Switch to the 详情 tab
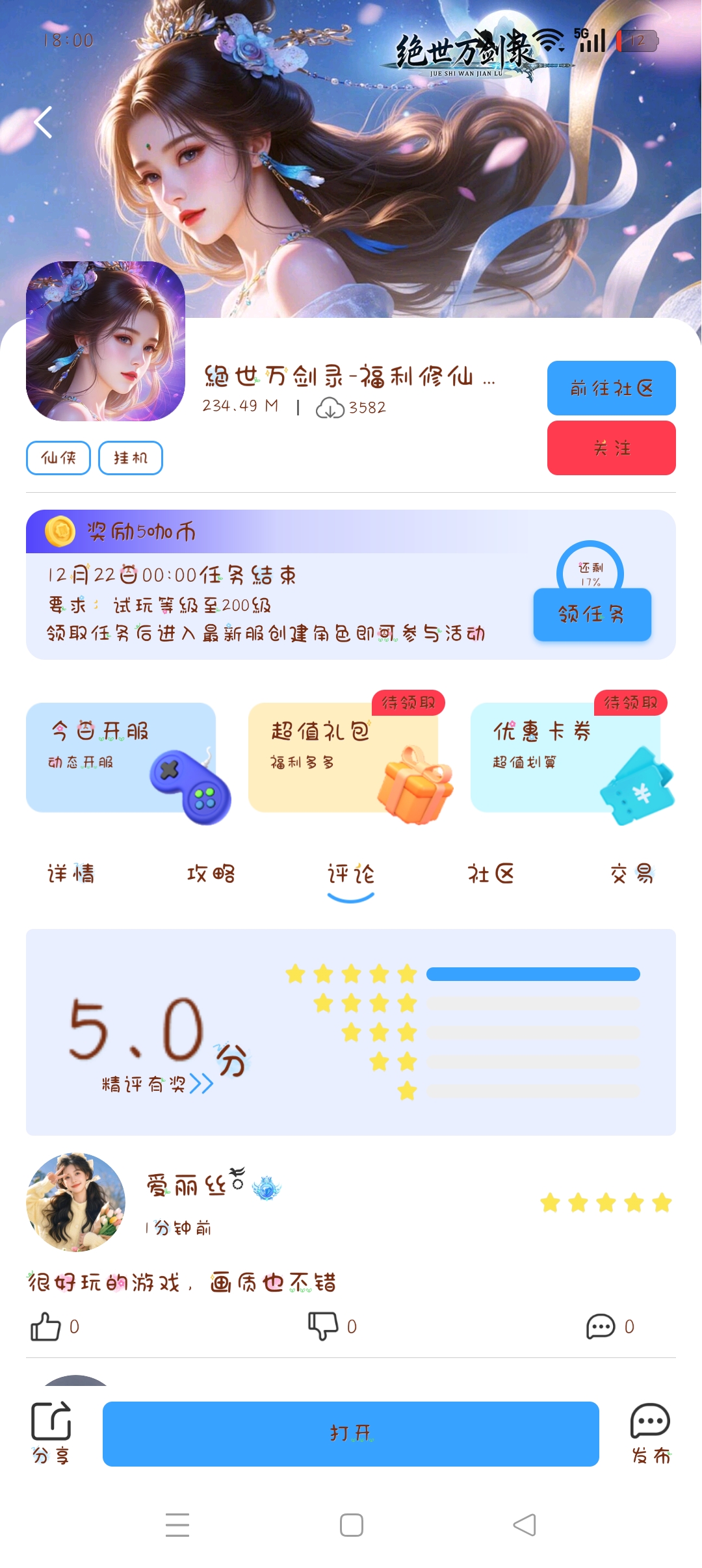The image size is (702, 1568). pos(71,874)
